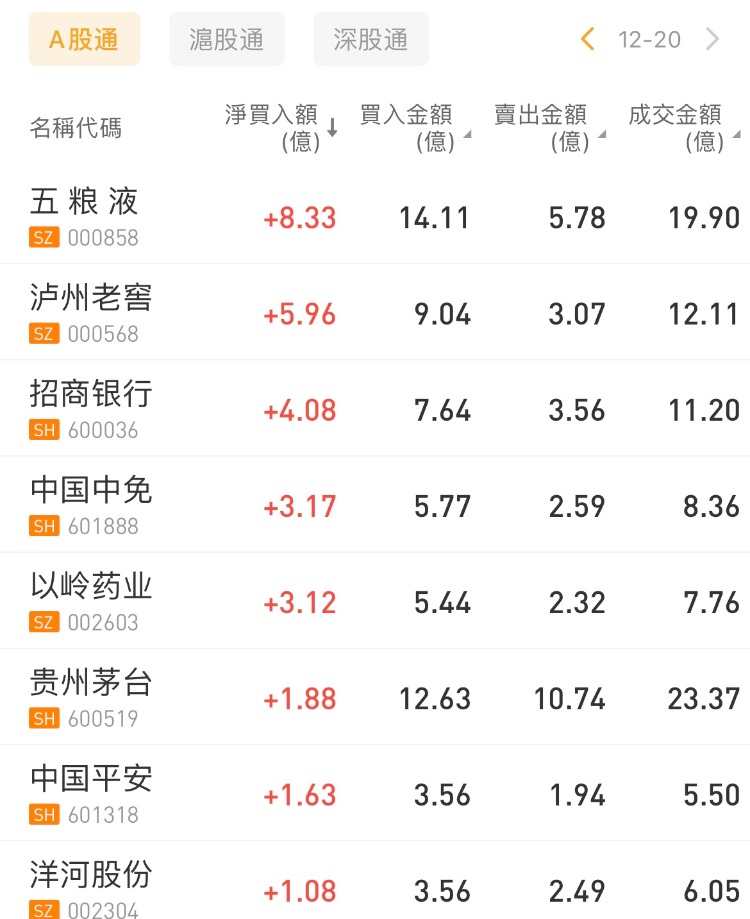Sort by 賣出金額 column

[547, 127]
